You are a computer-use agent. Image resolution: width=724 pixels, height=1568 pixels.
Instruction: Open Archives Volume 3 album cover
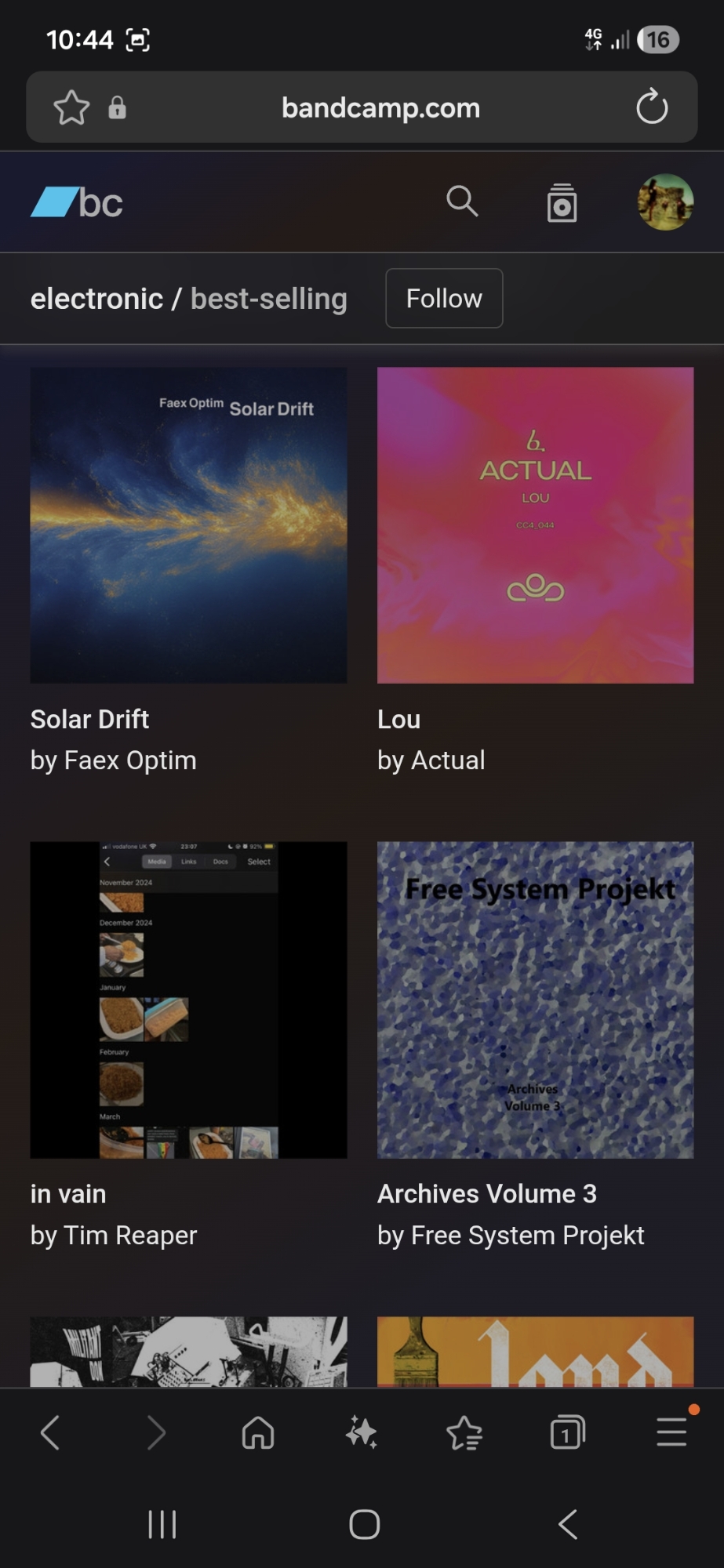[535, 1000]
